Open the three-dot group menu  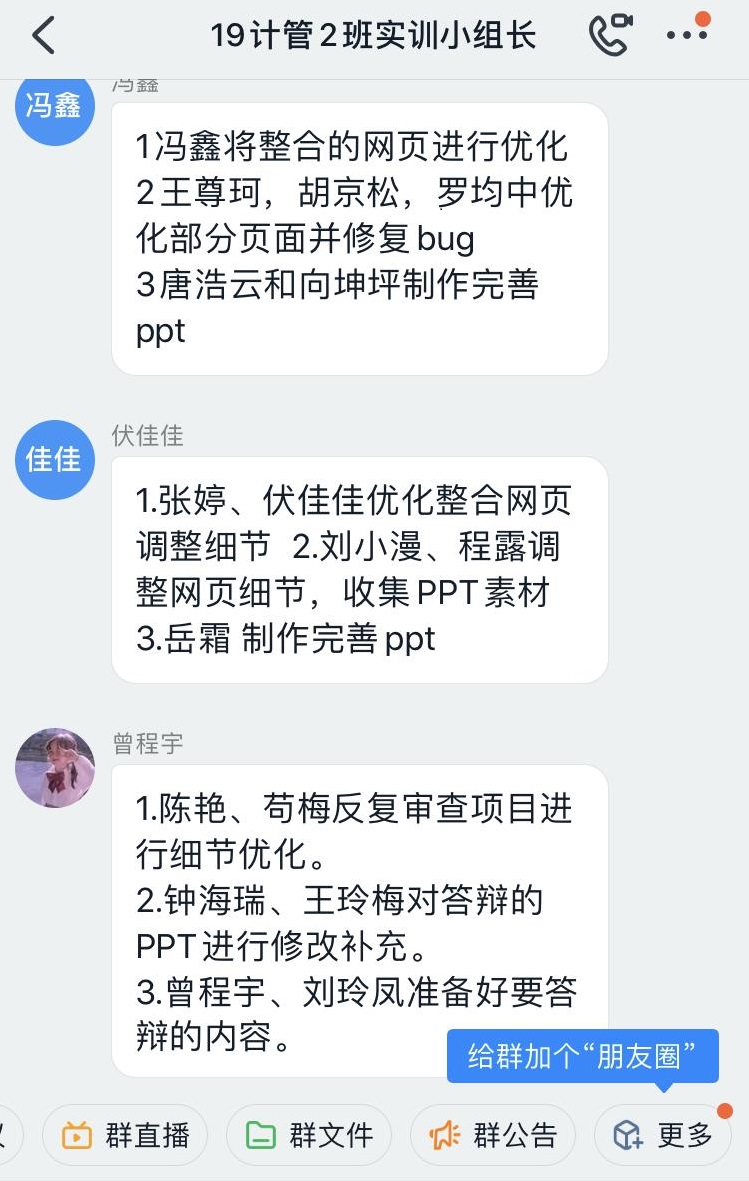(x=686, y=36)
